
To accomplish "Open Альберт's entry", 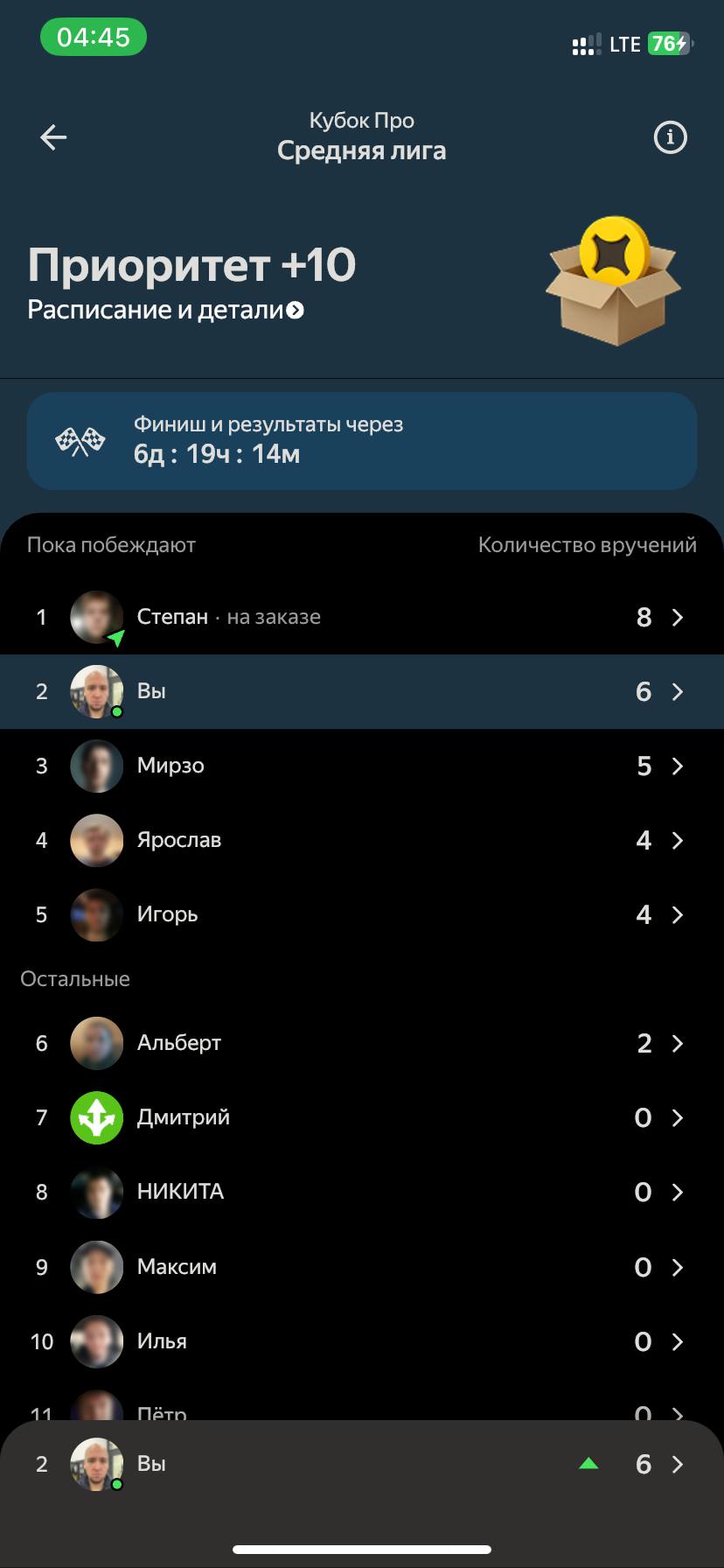I will coord(361,1043).
